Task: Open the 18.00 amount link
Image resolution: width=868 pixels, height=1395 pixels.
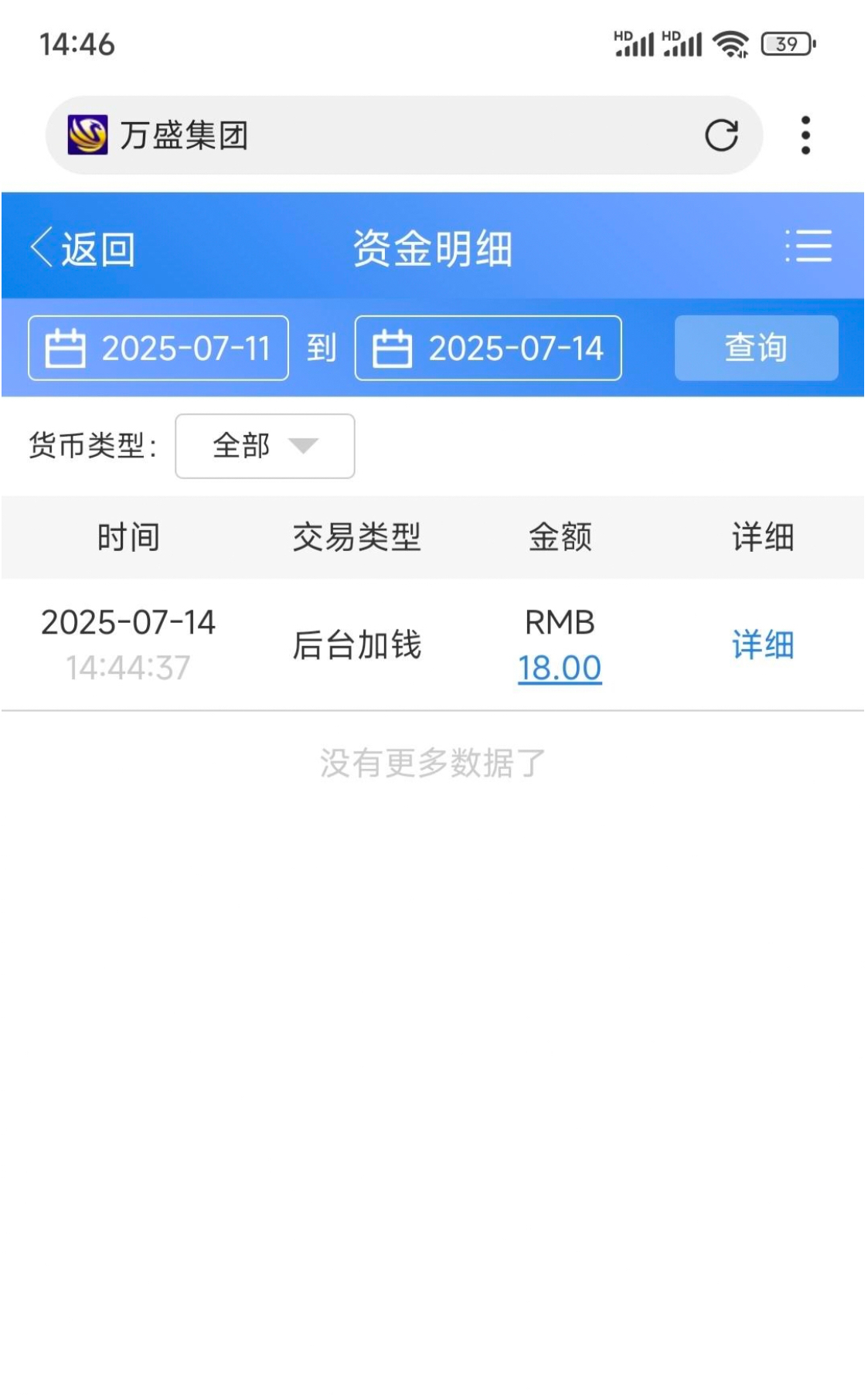Action: (560, 669)
